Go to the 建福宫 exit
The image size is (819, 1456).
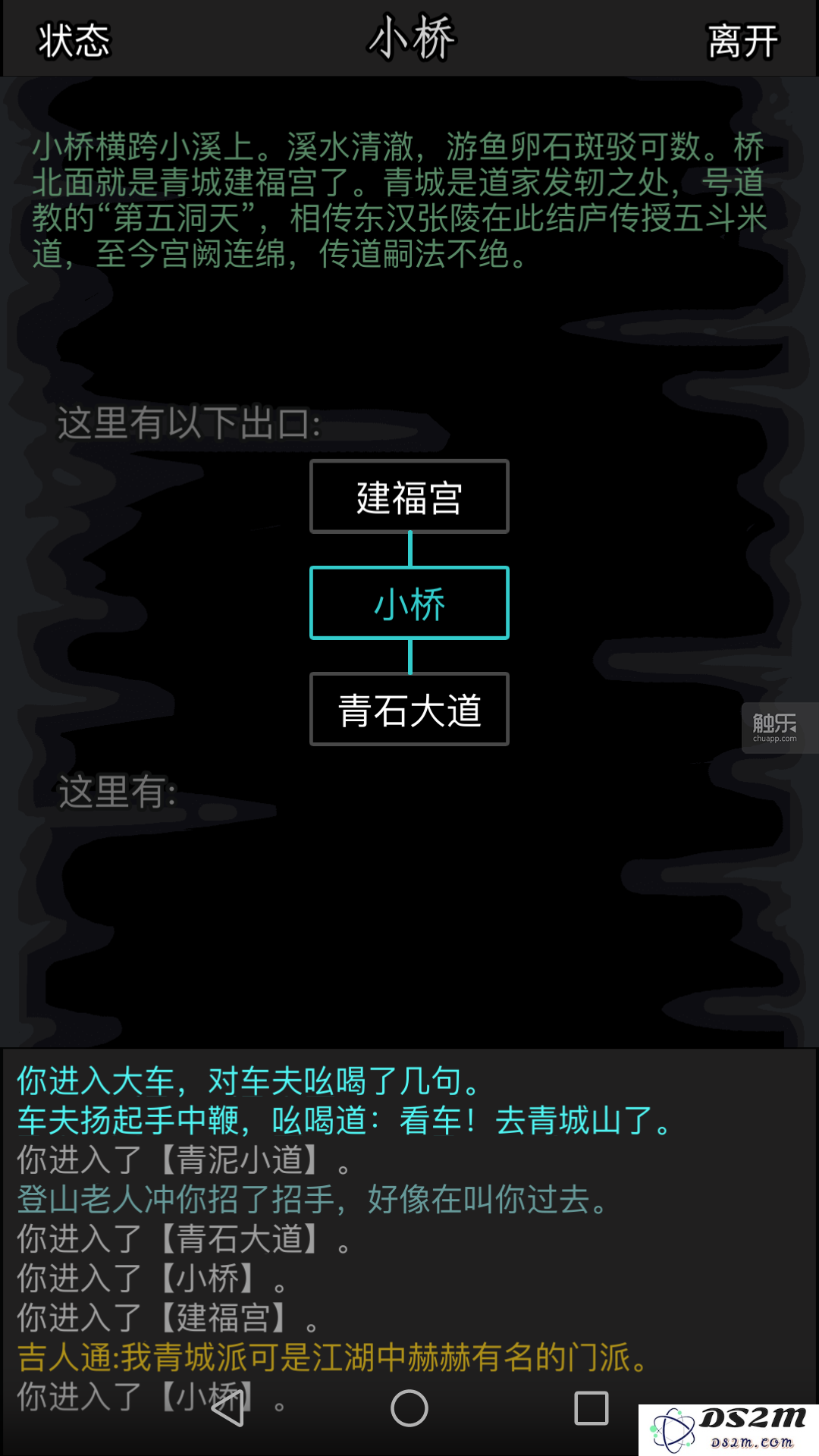409,497
